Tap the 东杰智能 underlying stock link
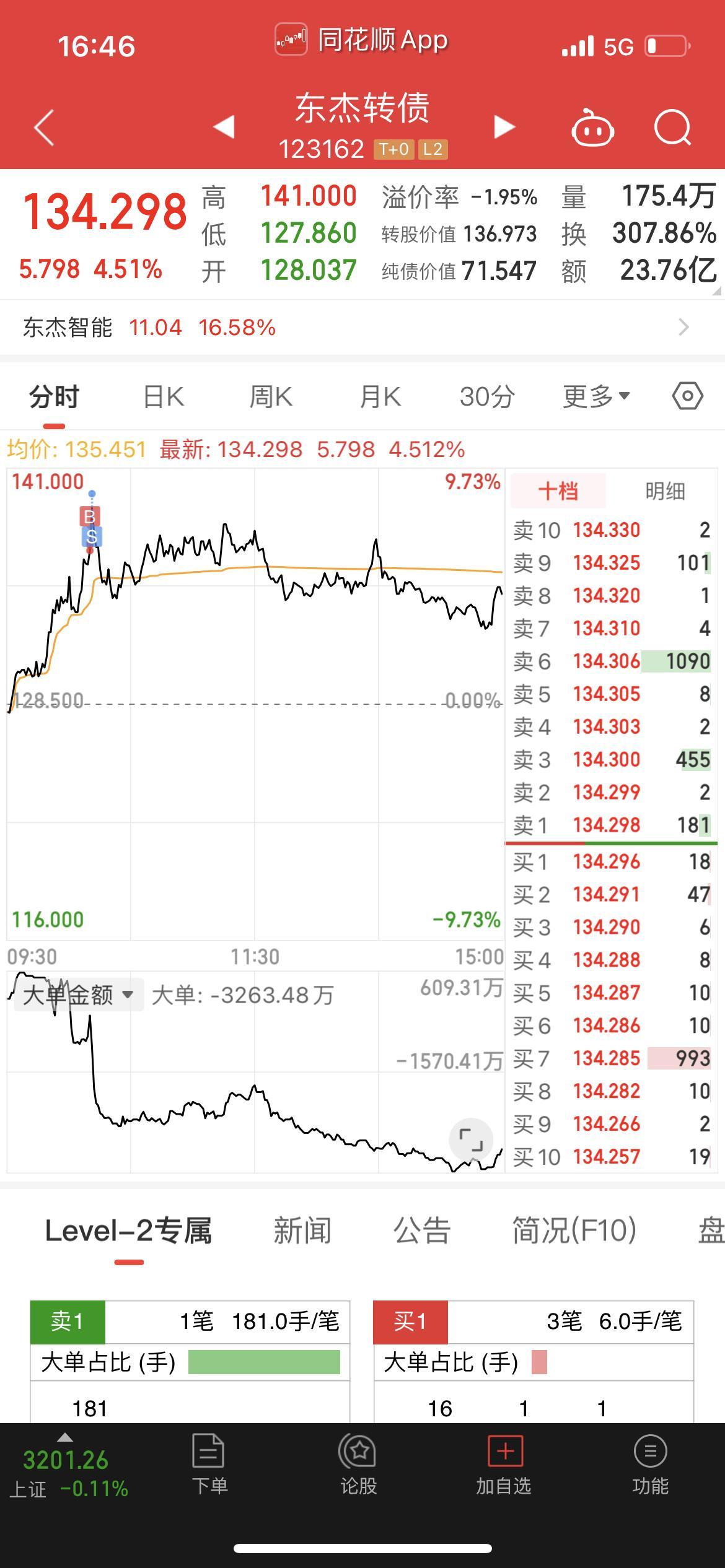This screenshot has height=1568, width=725. click(x=68, y=327)
